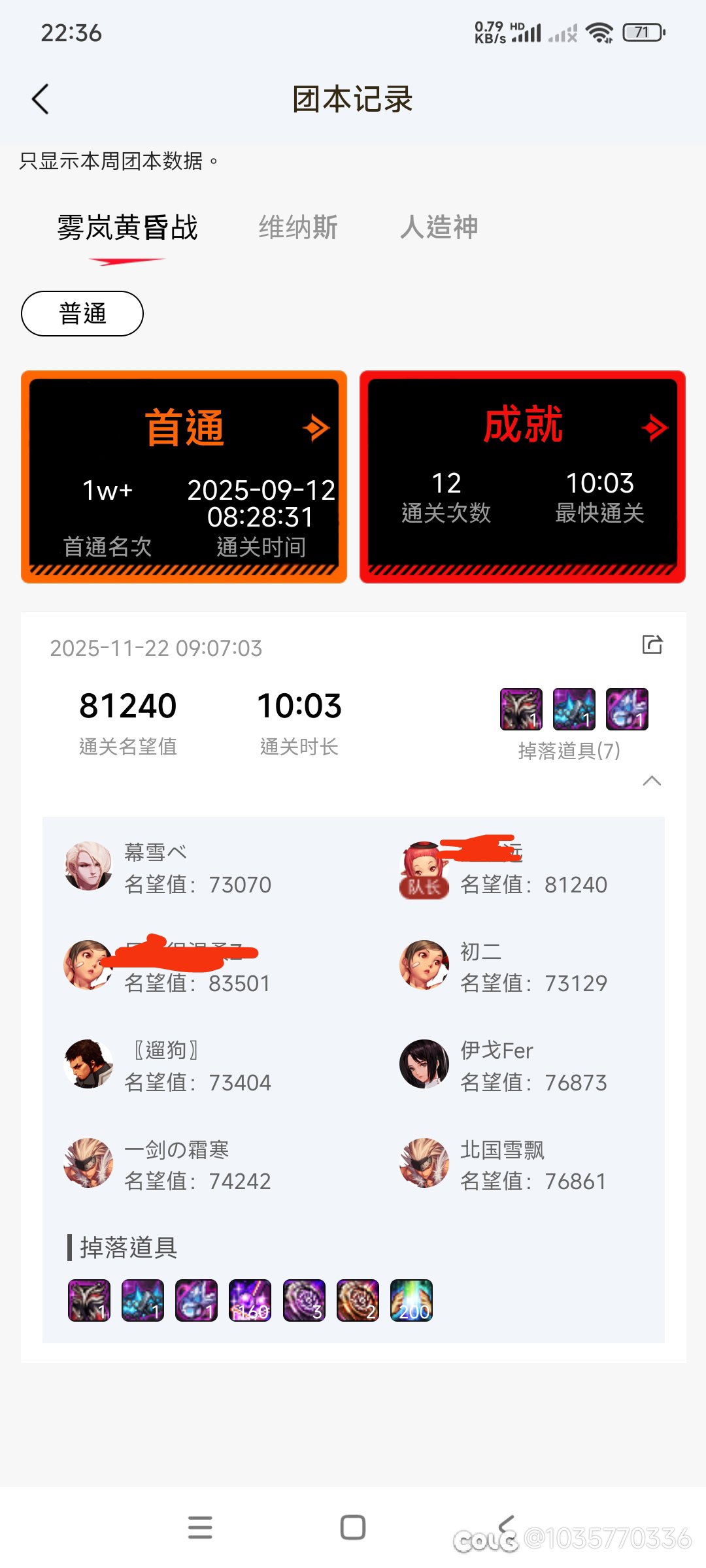Open the 成就 achievement card

coord(522,476)
